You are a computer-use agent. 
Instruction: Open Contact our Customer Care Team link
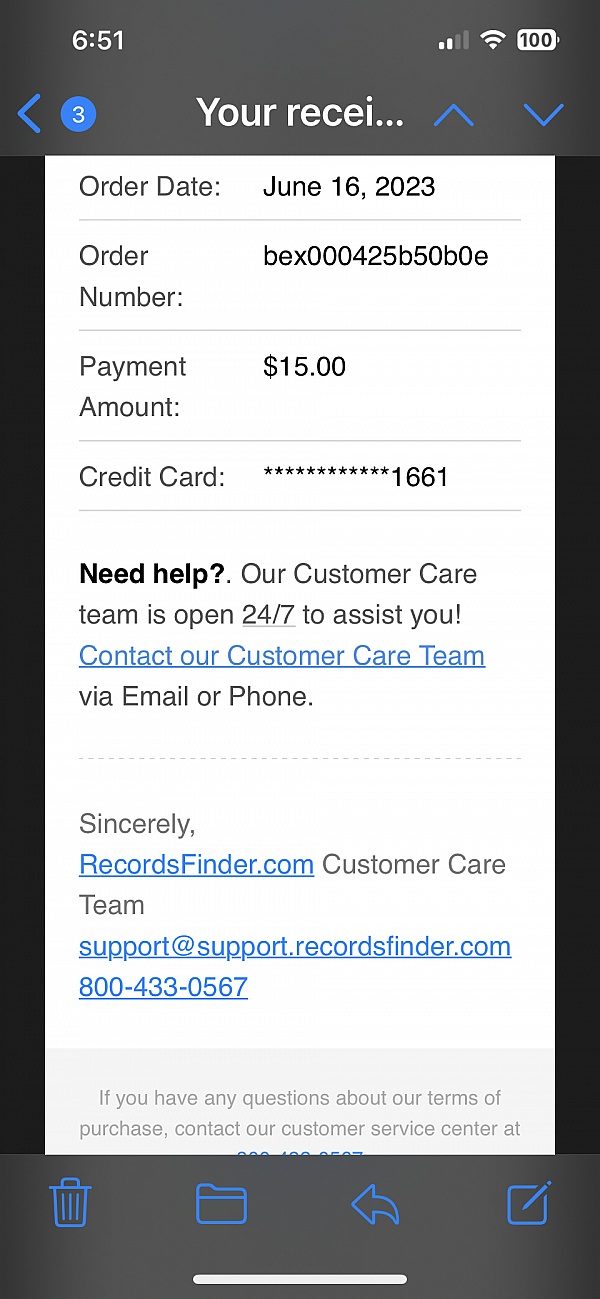coord(281,656)
